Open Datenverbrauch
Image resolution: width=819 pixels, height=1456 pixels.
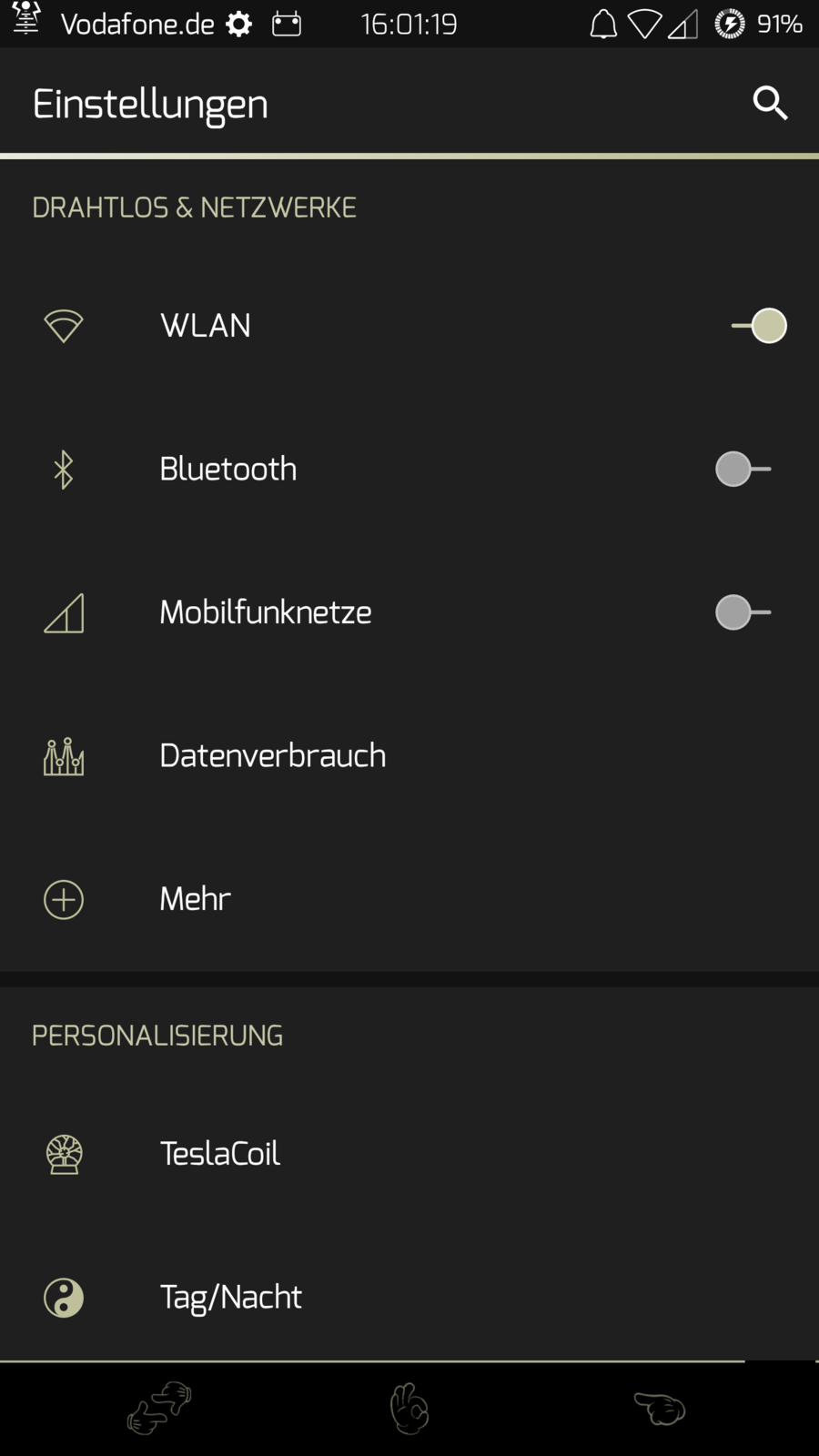(272, 756)
